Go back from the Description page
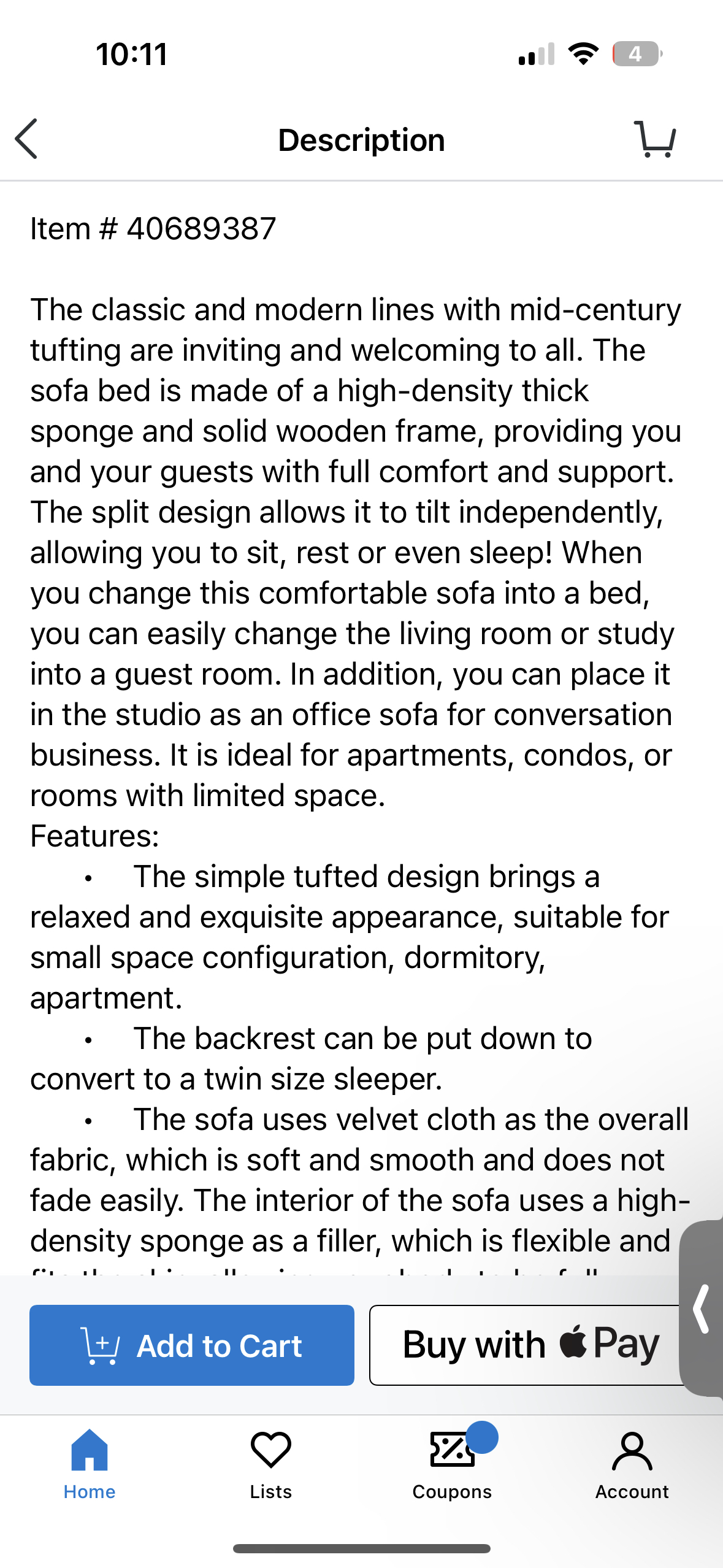This screenshot has width=723, height=1568. [x=27, y=139]
